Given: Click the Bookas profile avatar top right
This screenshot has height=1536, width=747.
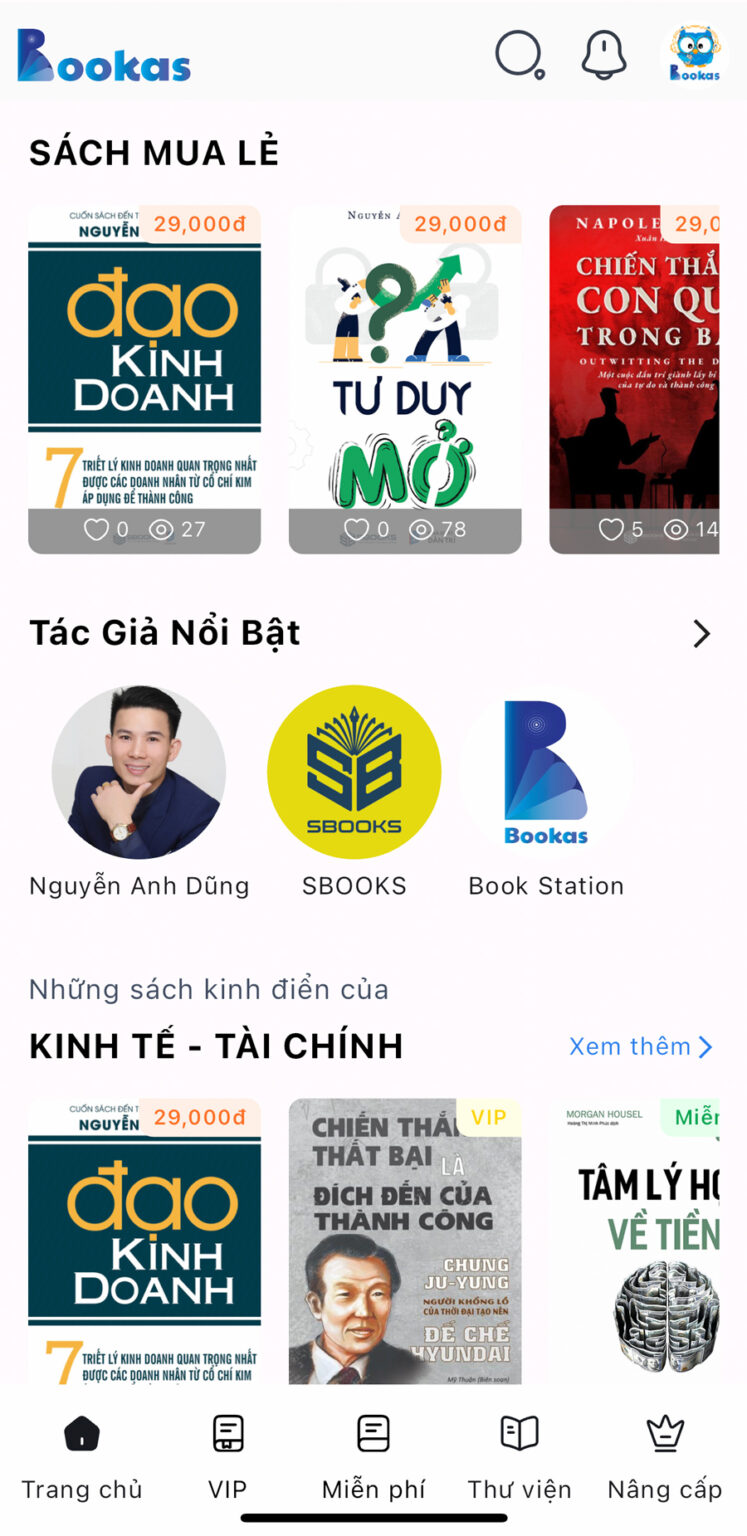Looking at the screenshot, I should [694, 55].
